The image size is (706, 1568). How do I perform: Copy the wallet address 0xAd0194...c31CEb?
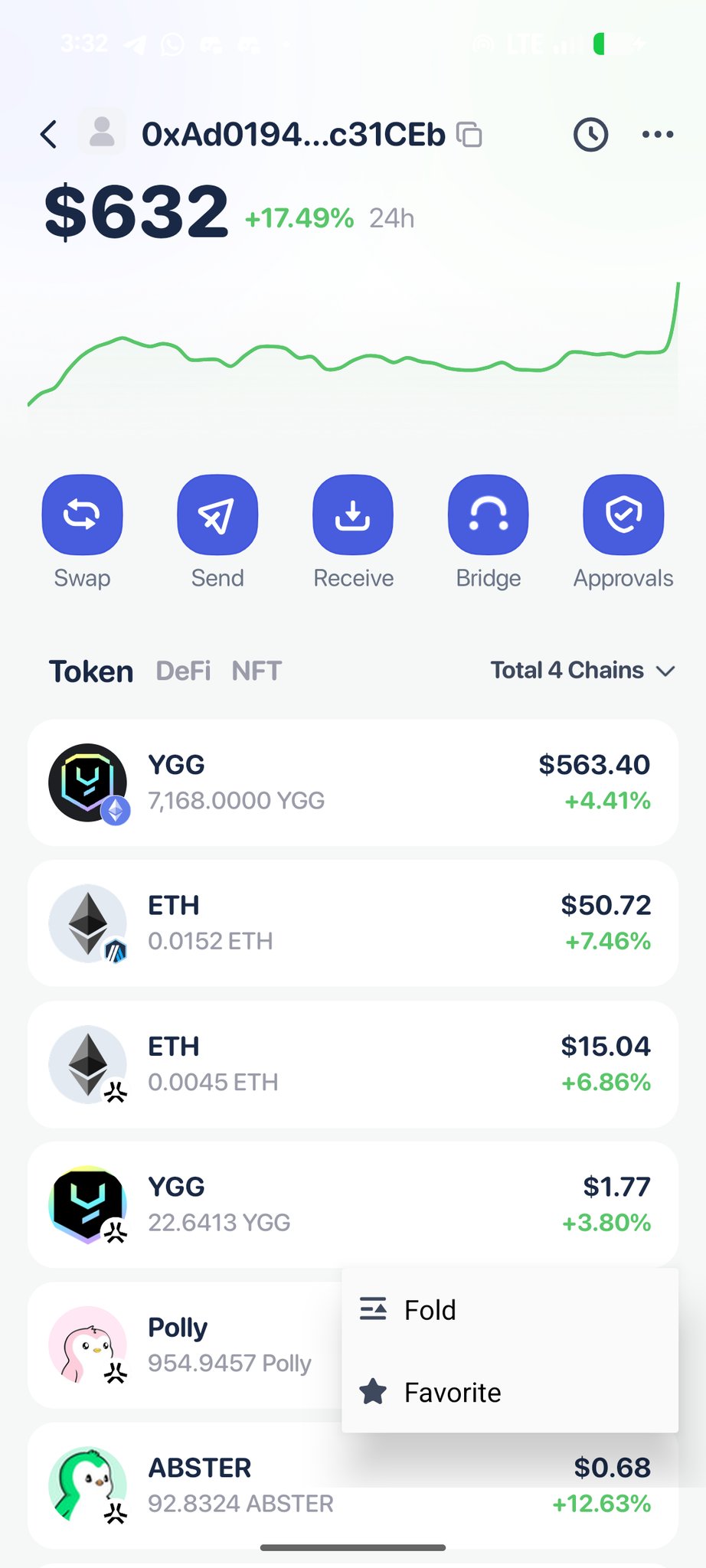[x=469, y=135]
